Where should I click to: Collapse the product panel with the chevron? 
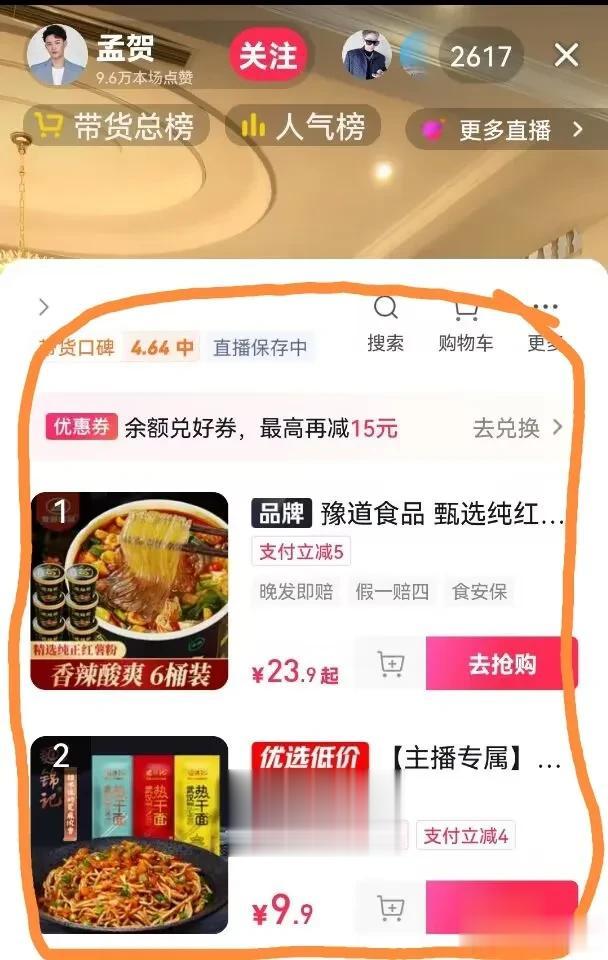pyautogui.click(x=43, y=307)
